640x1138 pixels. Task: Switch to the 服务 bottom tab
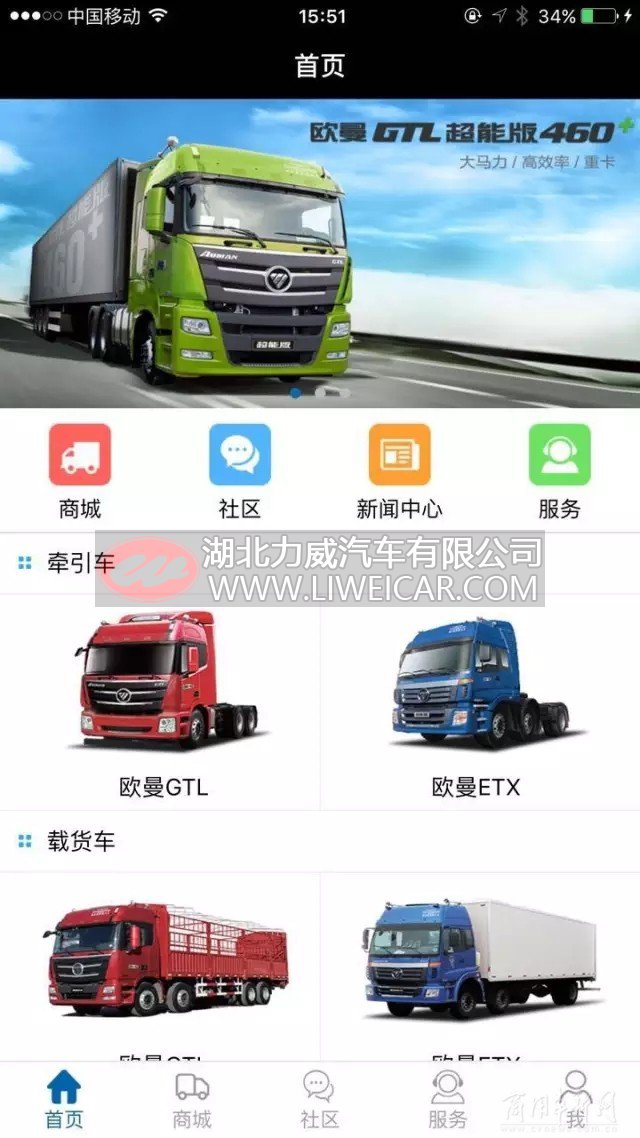[x=447, y=1098]
